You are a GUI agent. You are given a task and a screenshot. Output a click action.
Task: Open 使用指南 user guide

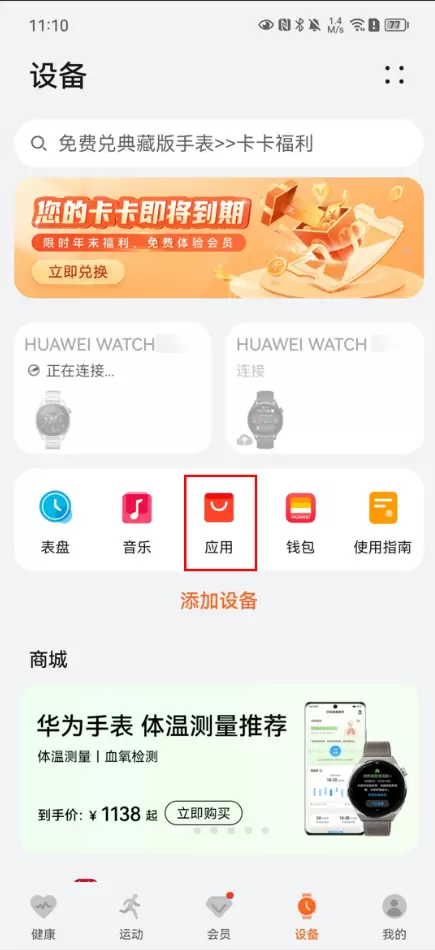pyautogui.click(x=383, y=522)
